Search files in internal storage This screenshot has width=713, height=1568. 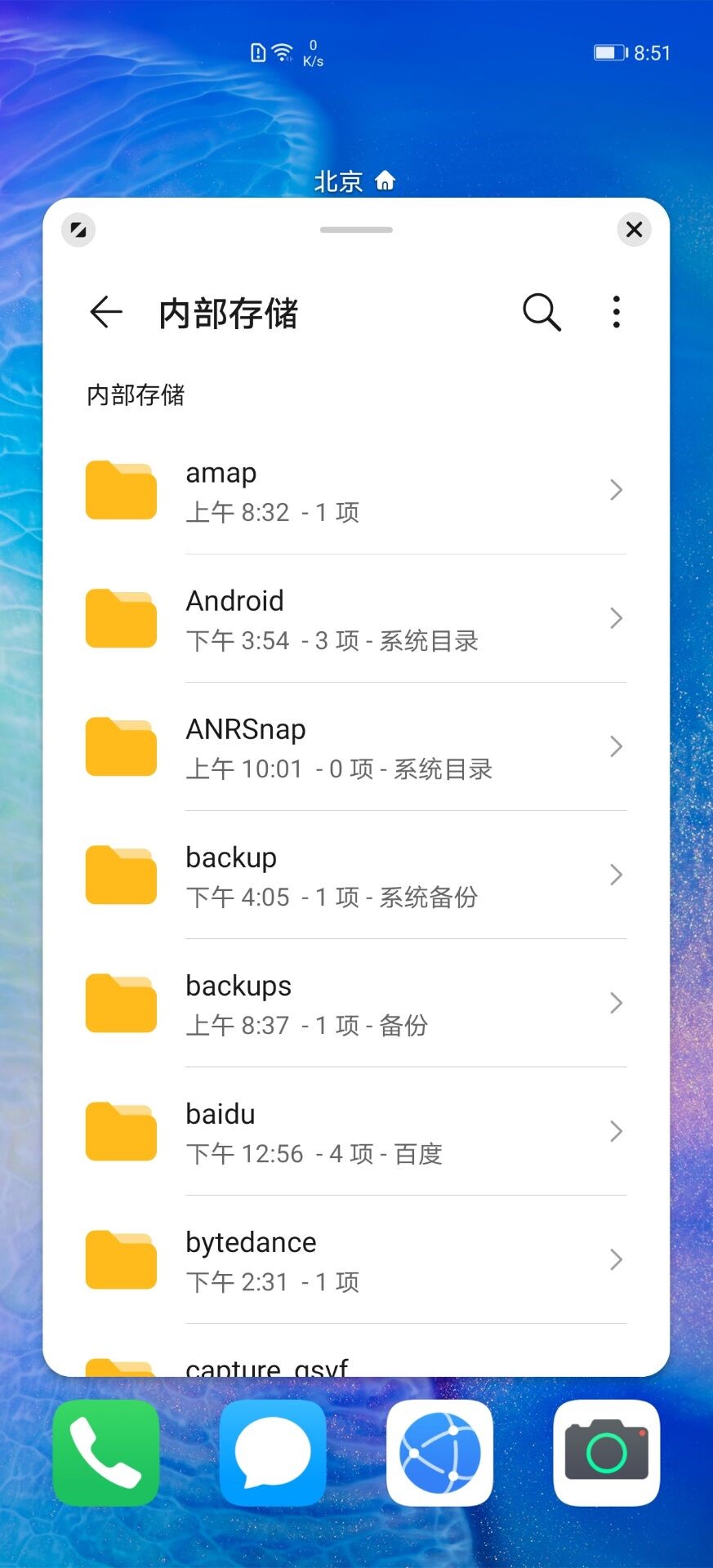[x=541, y=312]
